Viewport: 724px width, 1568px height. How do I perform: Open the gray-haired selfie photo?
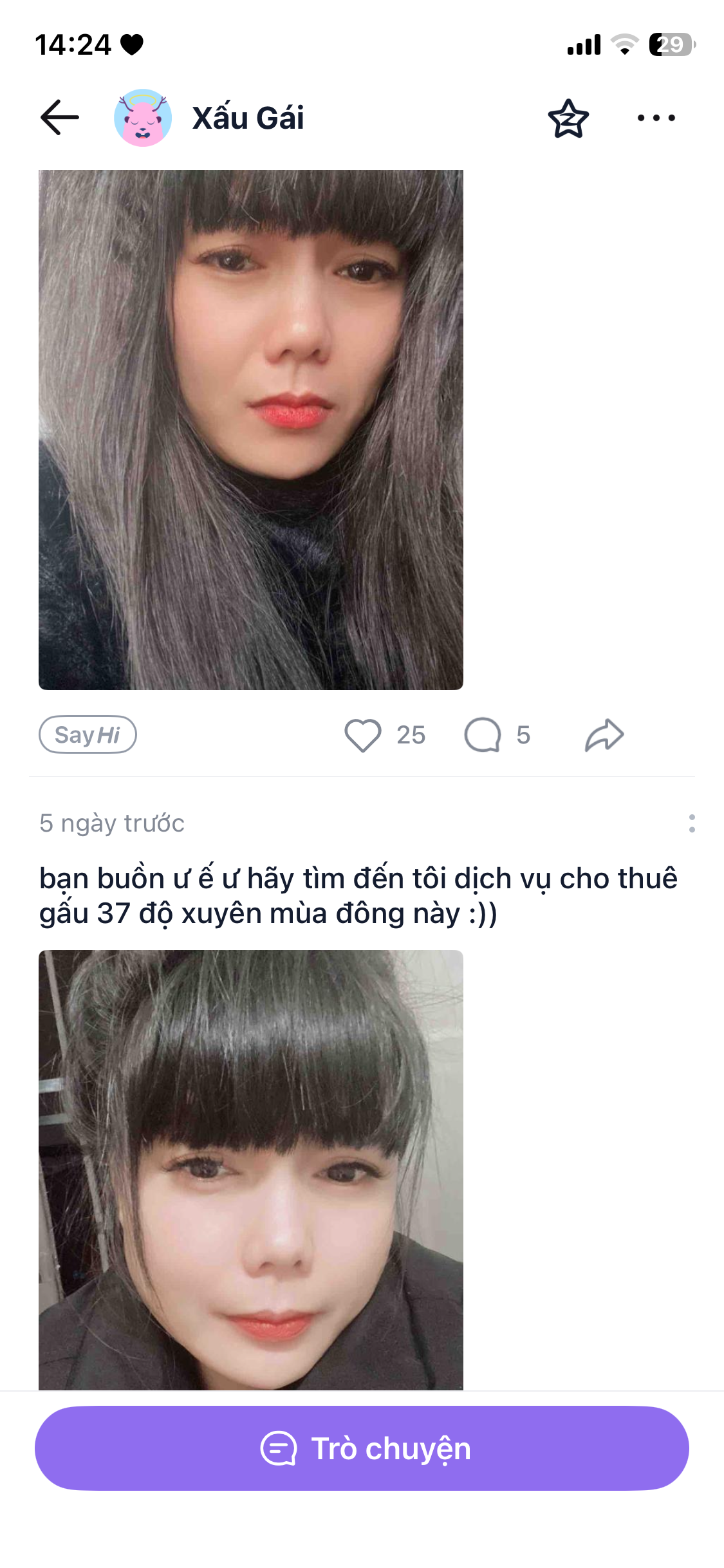click(251, 429)
